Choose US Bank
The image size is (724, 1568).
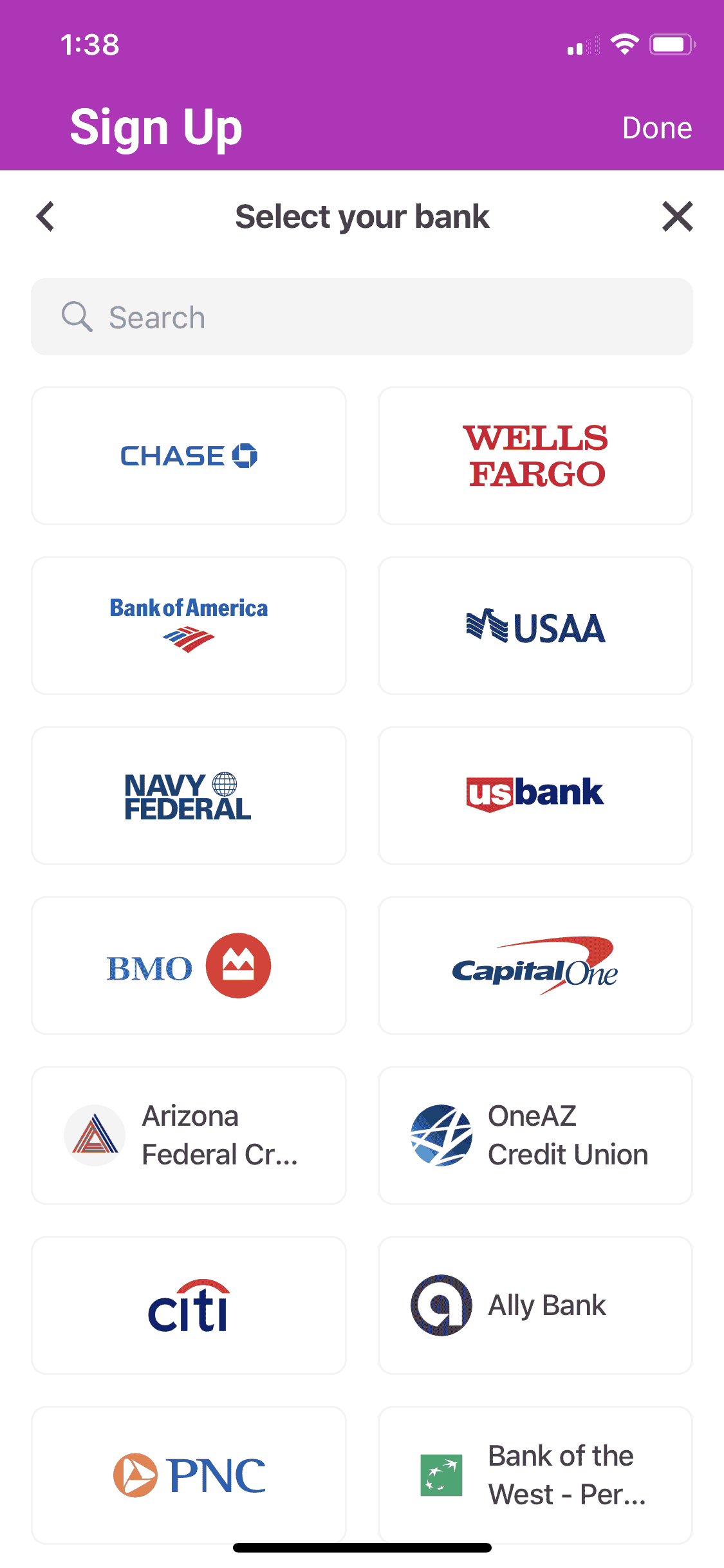coord(535,796)
